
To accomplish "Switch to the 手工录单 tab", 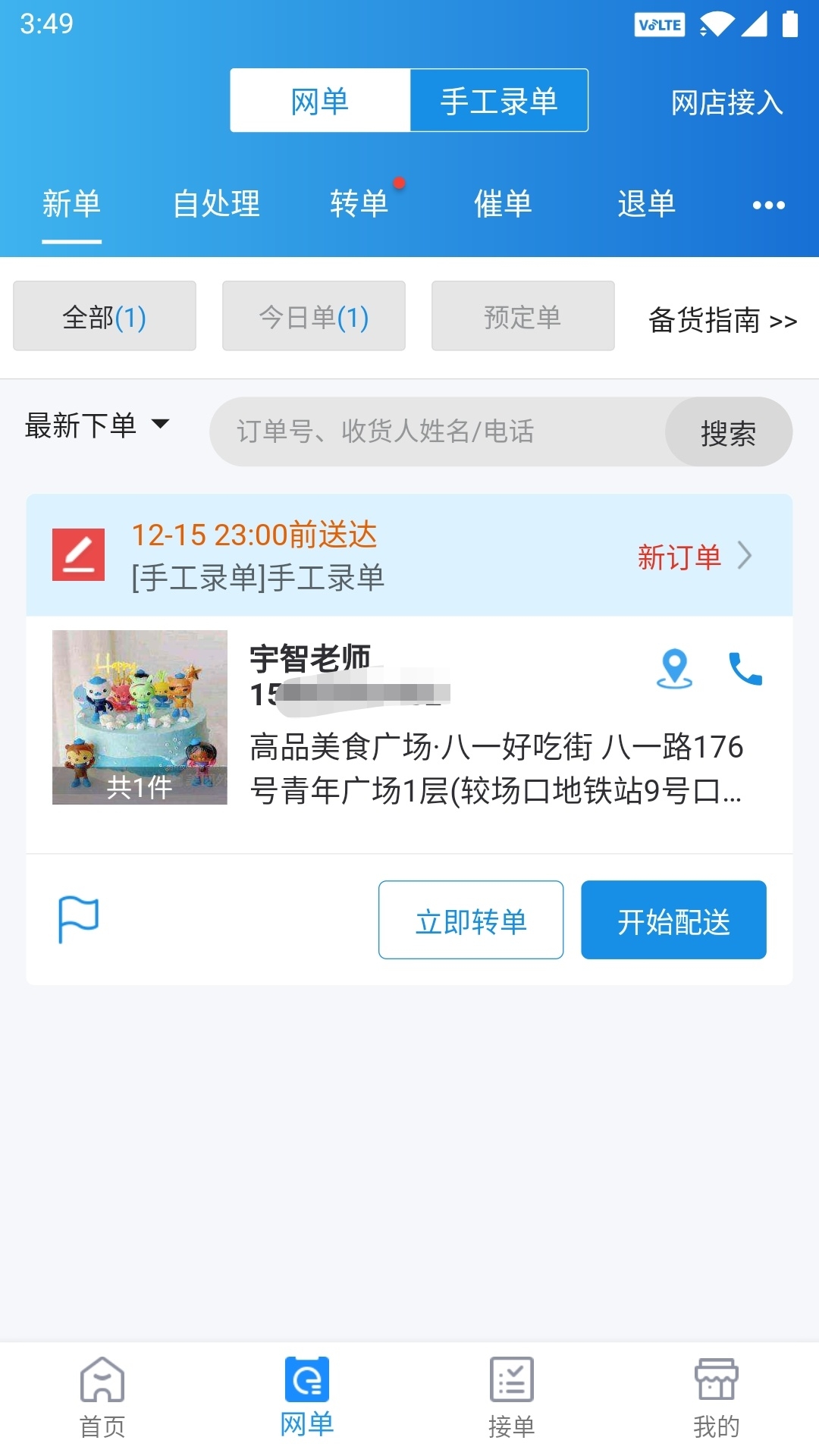I will (x=499, y=99).
